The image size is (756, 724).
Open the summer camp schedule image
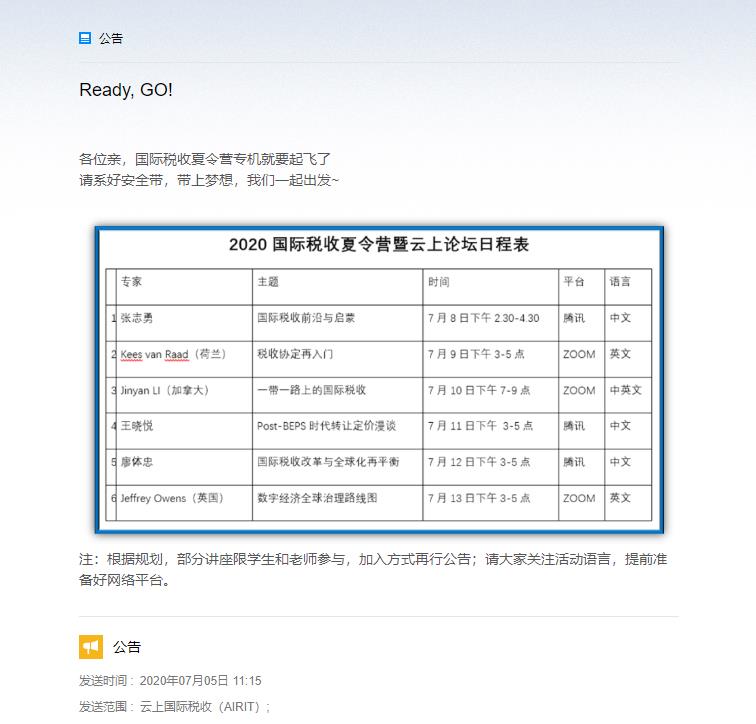coord(379,380)
